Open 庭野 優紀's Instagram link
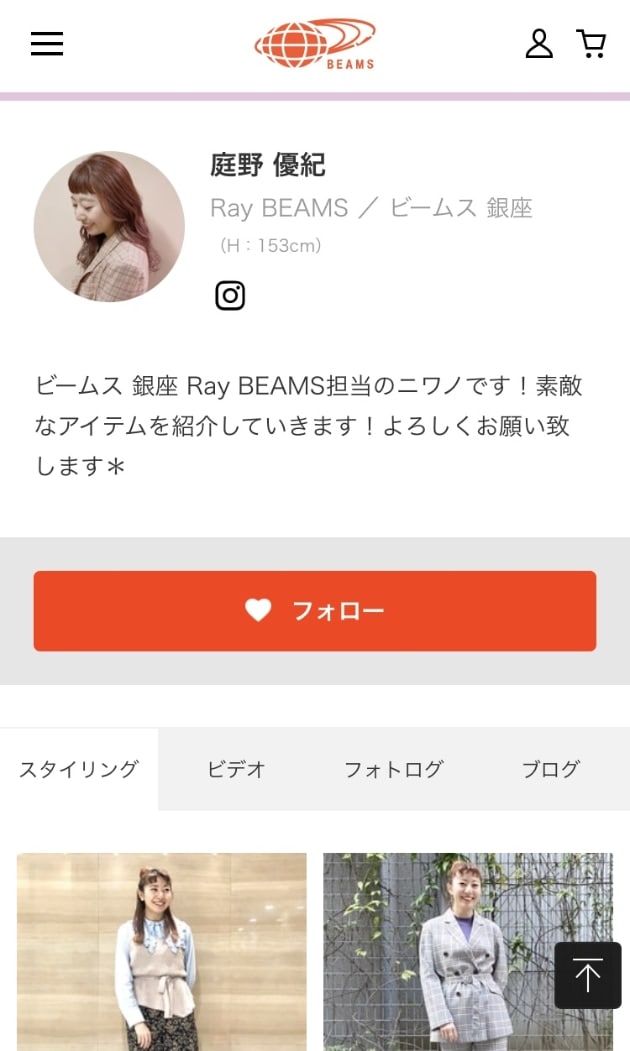Screen dimensions: 630x1051 [x=230, y=296]
